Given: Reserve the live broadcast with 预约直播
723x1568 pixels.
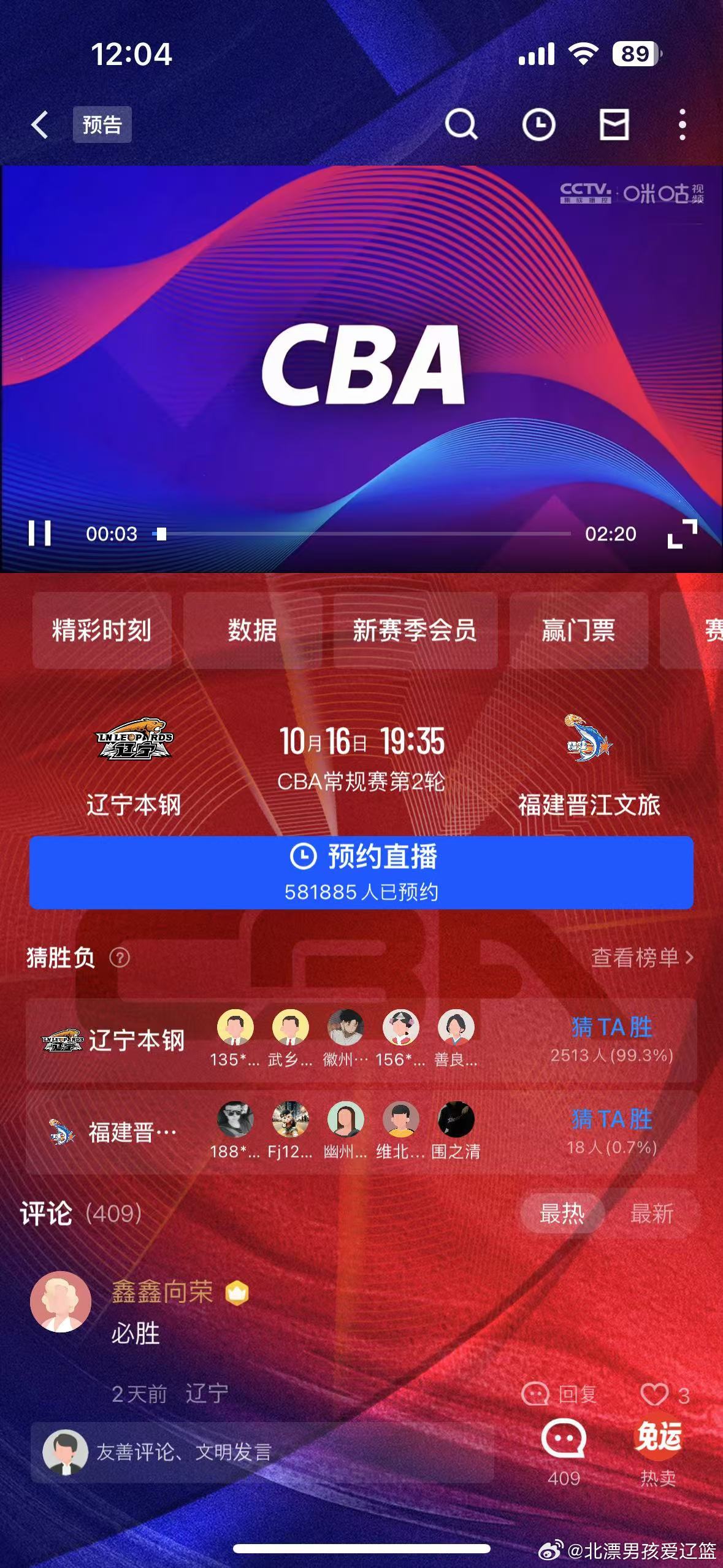Looking at the screenshot, I should coord(361,872).
